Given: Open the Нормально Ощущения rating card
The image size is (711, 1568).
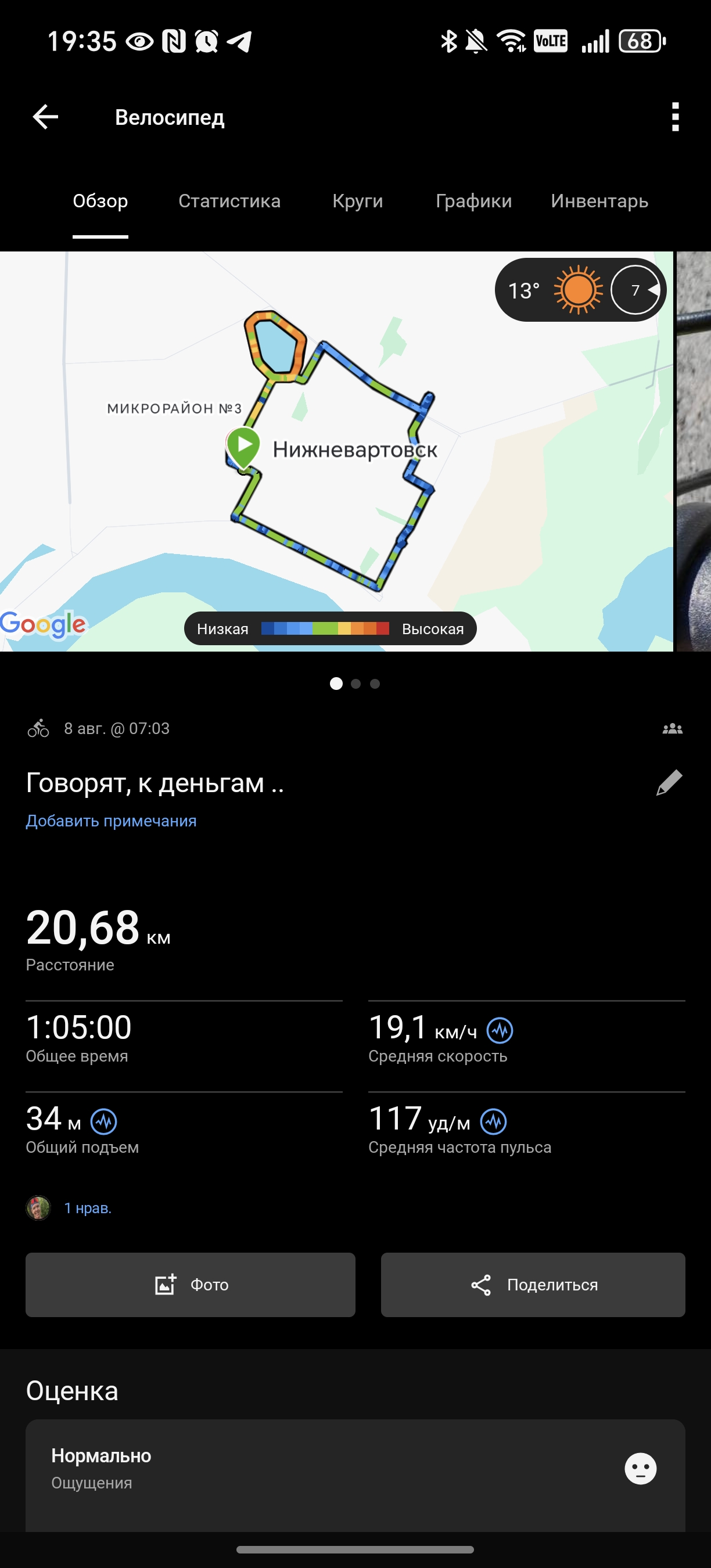Looking at the screenshot, I should click(x=355, y=1475).
